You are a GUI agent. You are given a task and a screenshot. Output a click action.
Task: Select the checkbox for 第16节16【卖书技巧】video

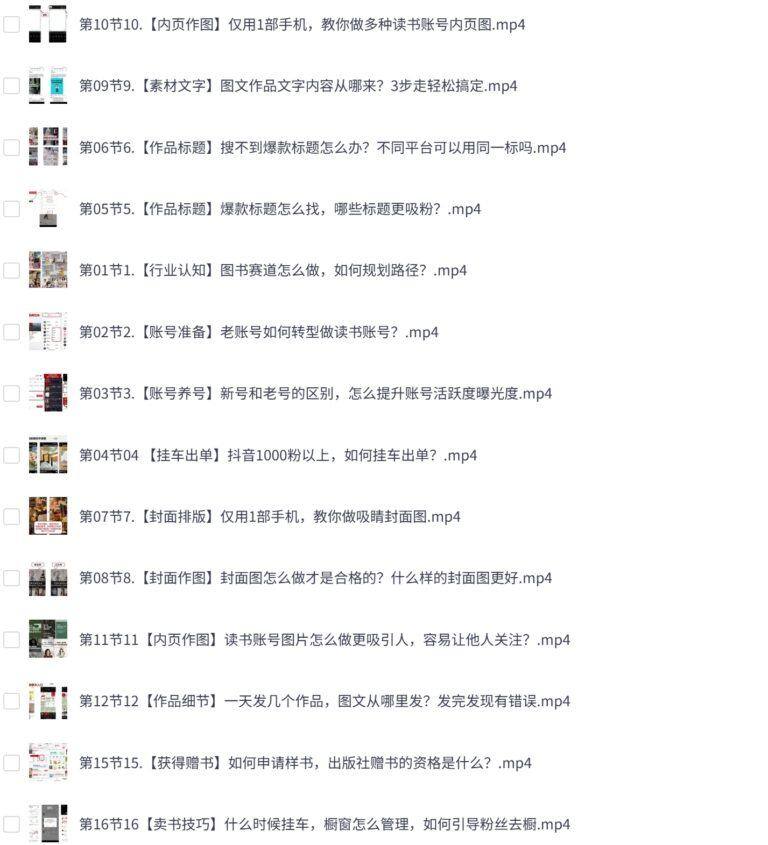(11, 824)
